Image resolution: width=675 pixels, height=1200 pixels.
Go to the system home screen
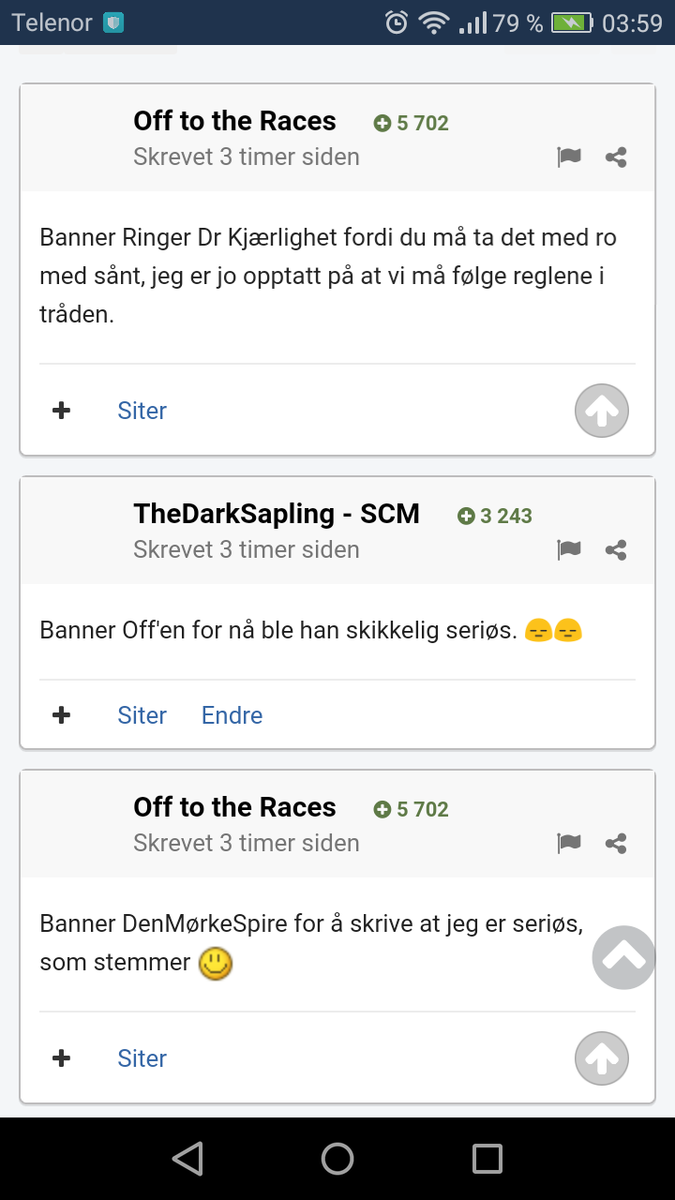pos(337,1159)
